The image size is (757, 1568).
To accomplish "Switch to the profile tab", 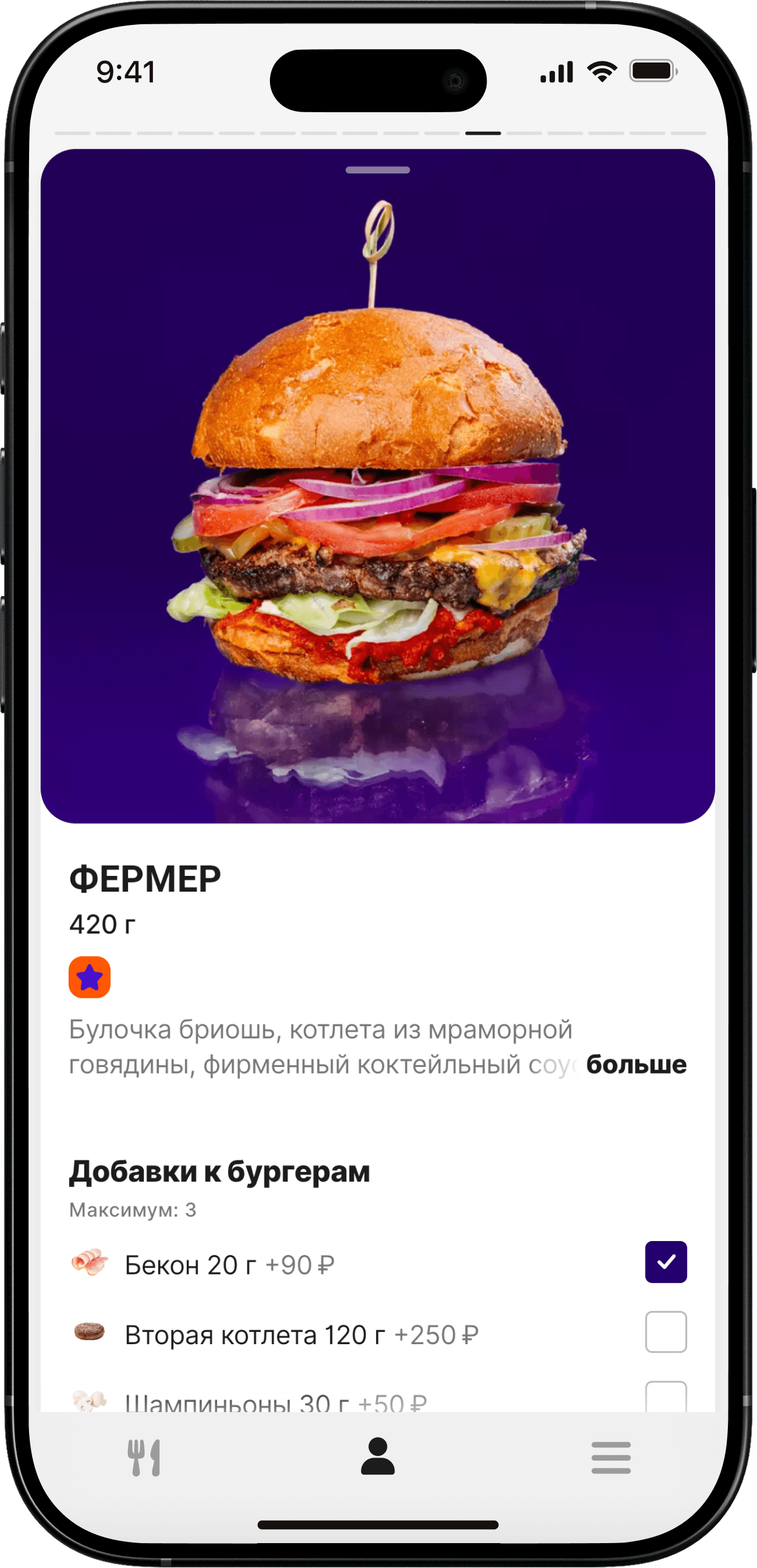I will 378,1456.
